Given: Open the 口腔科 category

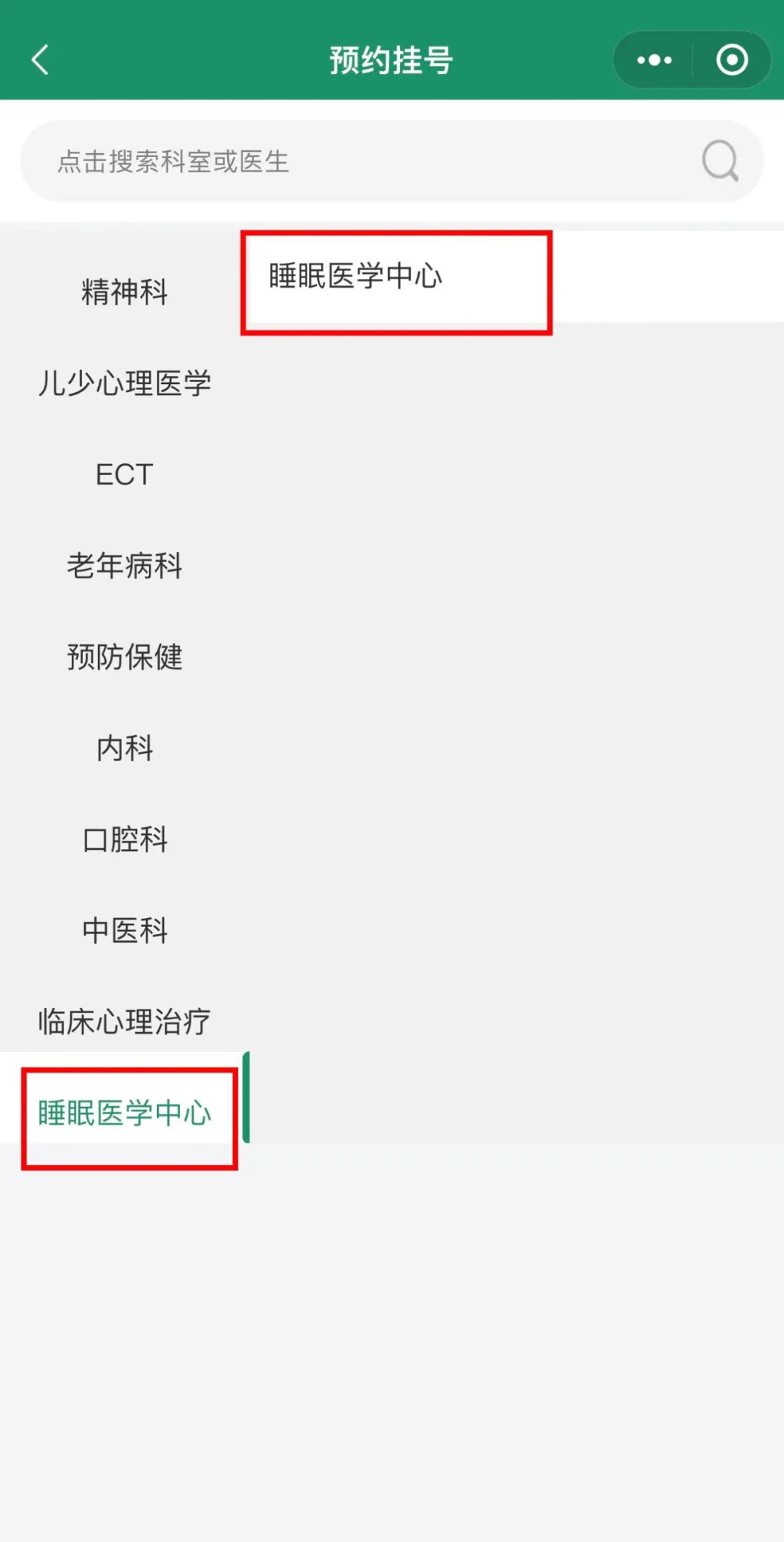Looking at the screenshot, I should pyautogui.click(x=124, y=839).
